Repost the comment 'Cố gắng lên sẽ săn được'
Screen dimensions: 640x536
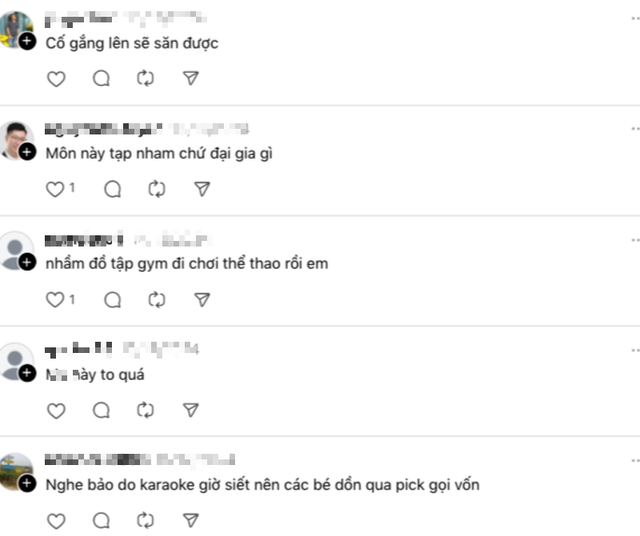(x=146, y=78)
